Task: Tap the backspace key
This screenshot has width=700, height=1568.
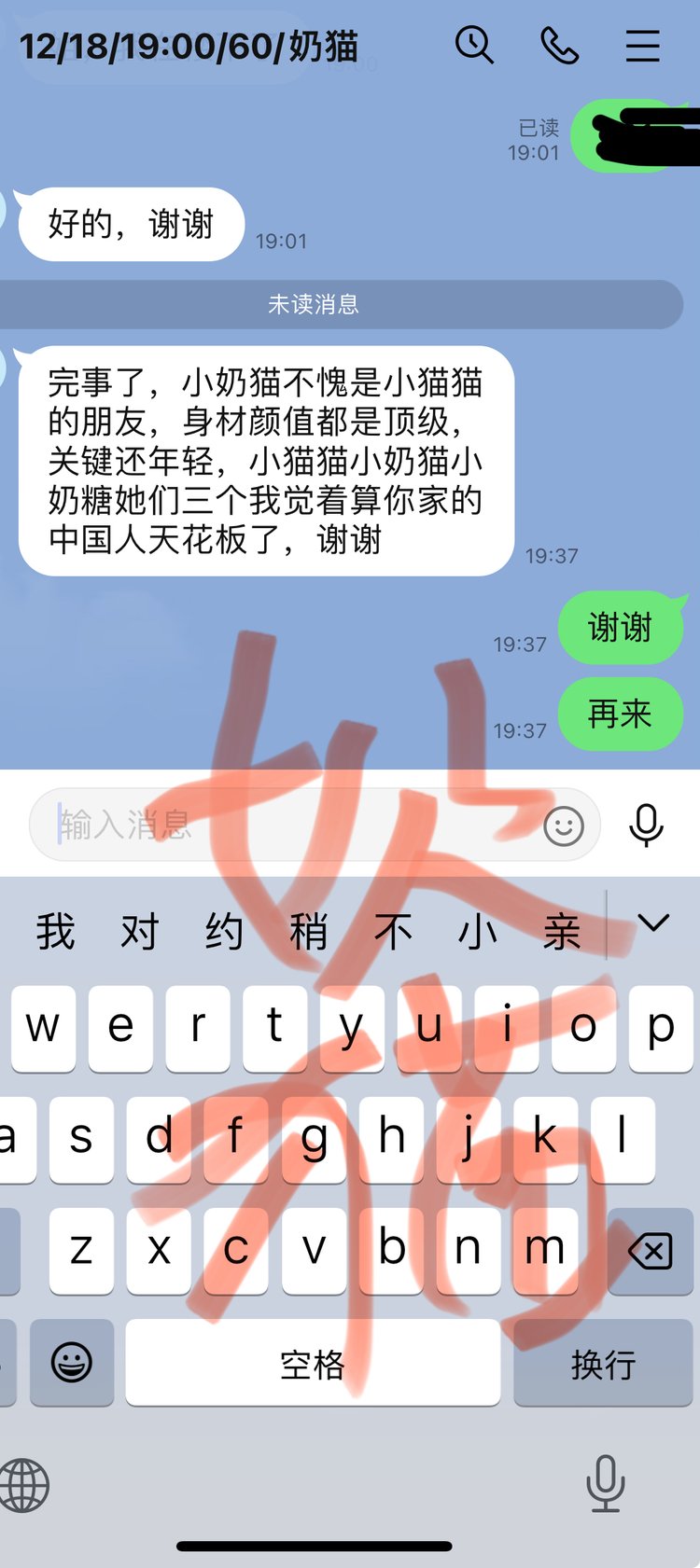Action: point(650,1251)
